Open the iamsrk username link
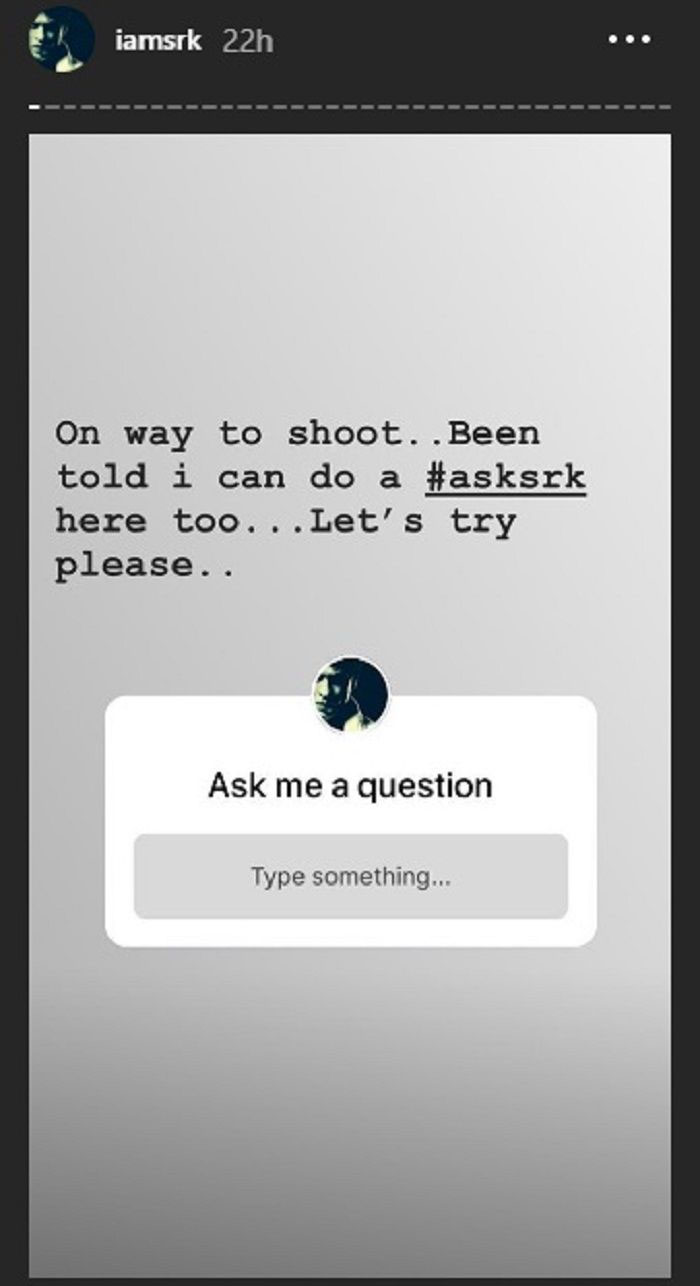The image size is (700, 1286). [x=158, y=41]
